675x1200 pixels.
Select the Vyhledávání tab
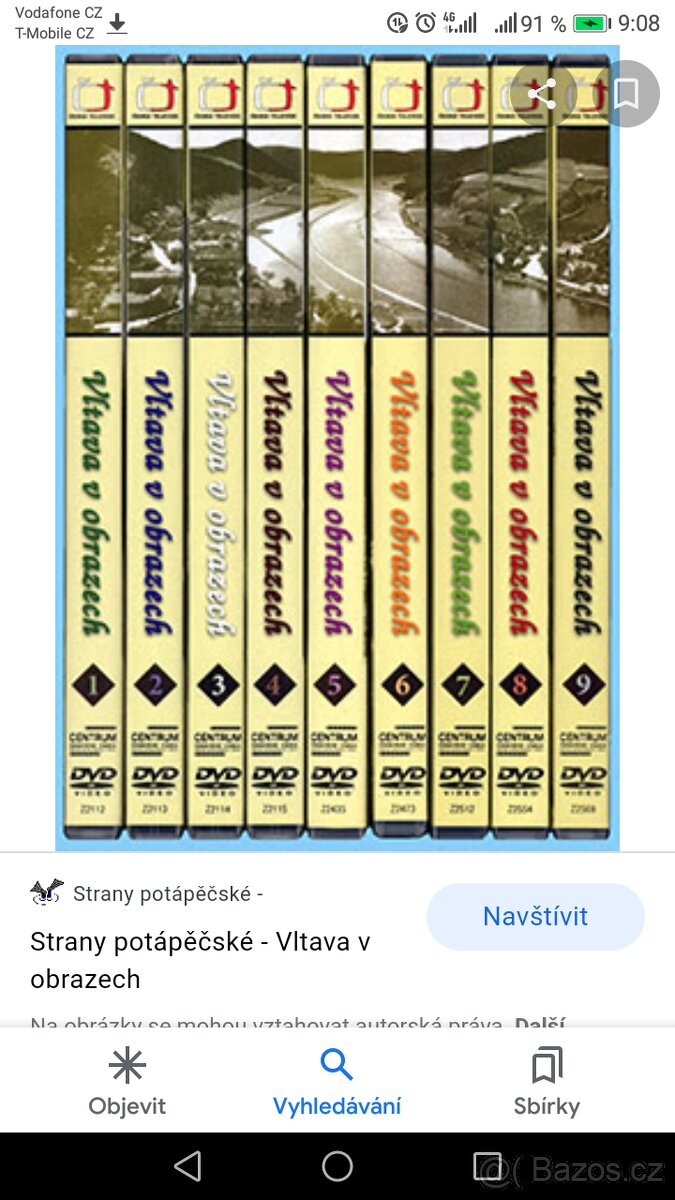(x=337, y=1081)
